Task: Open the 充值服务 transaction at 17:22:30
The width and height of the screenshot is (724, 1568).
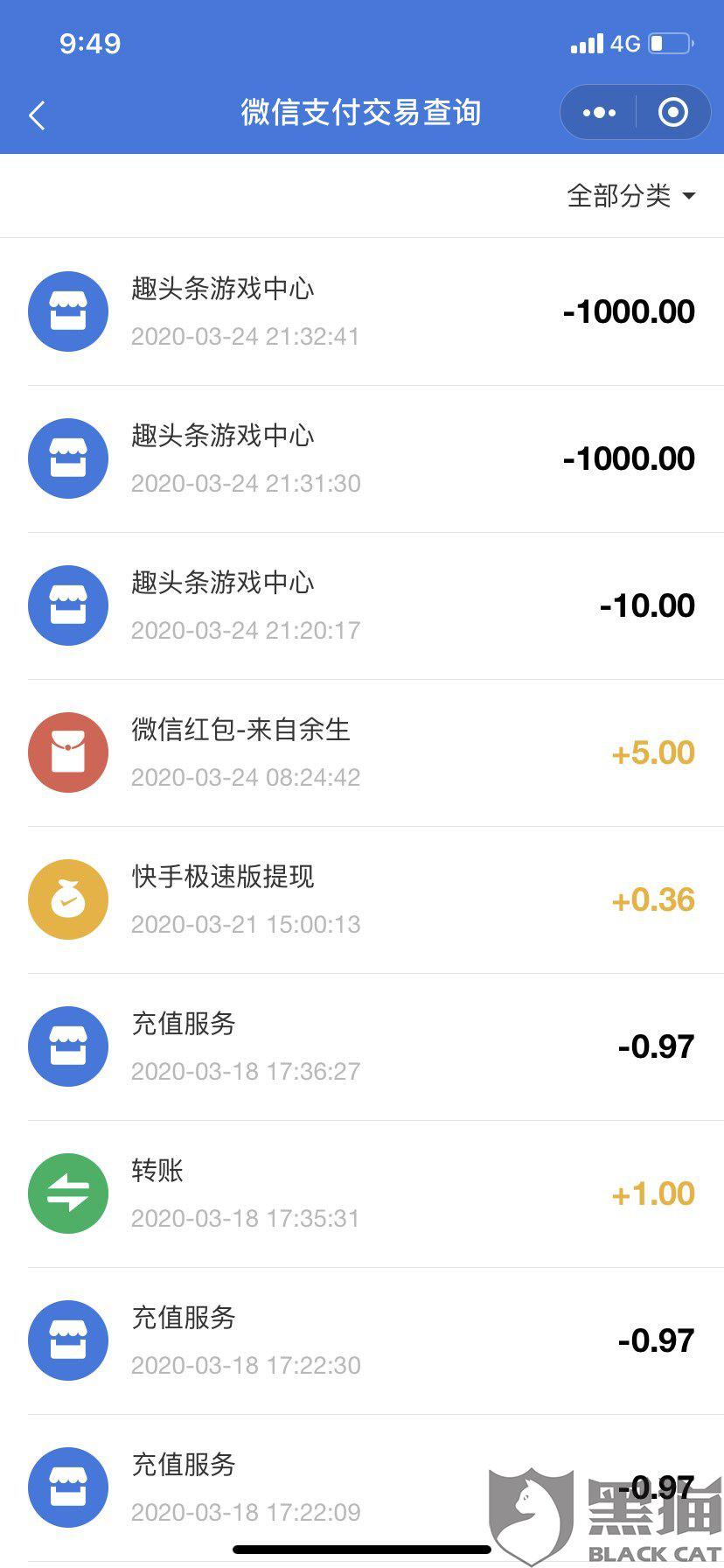Action: coord(362,1341)
